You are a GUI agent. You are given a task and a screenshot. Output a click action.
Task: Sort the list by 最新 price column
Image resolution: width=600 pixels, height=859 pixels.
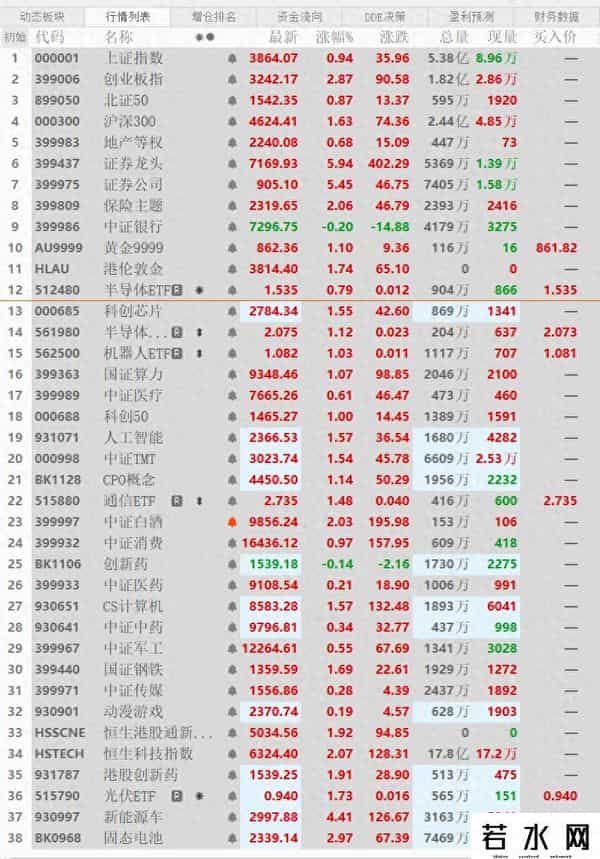(x=283, y=37)
